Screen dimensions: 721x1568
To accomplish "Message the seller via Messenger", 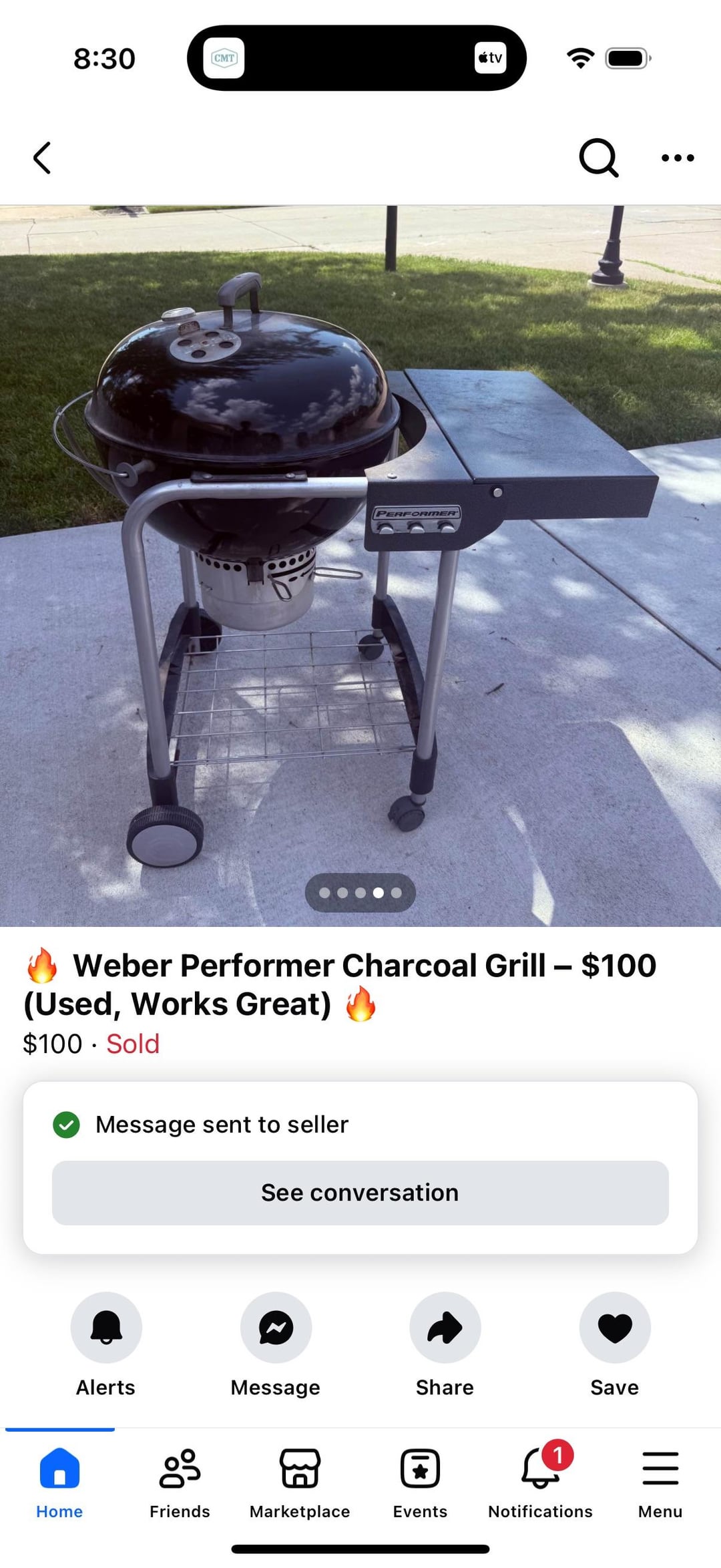I will point(276,1328).
